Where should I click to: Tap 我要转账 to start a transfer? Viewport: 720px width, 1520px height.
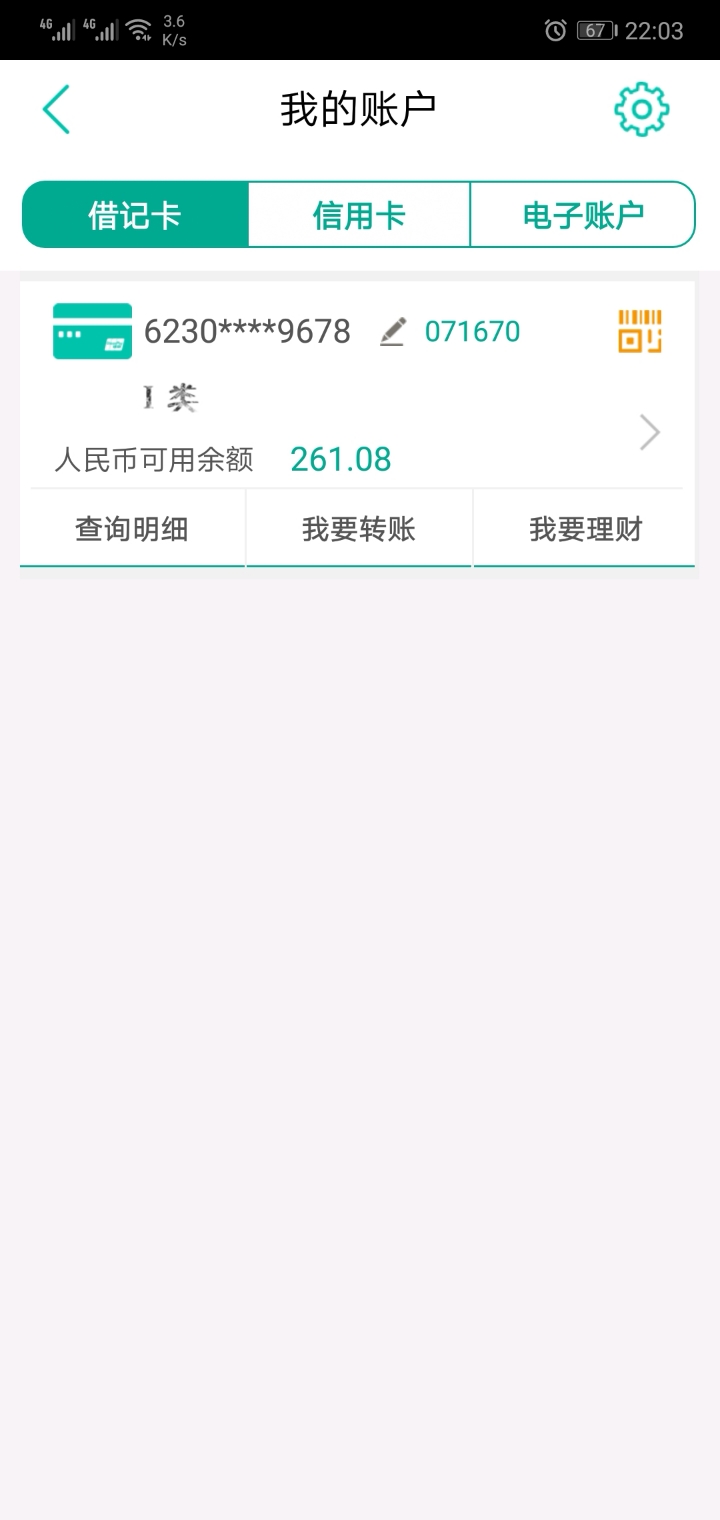[x=358, y=528]
